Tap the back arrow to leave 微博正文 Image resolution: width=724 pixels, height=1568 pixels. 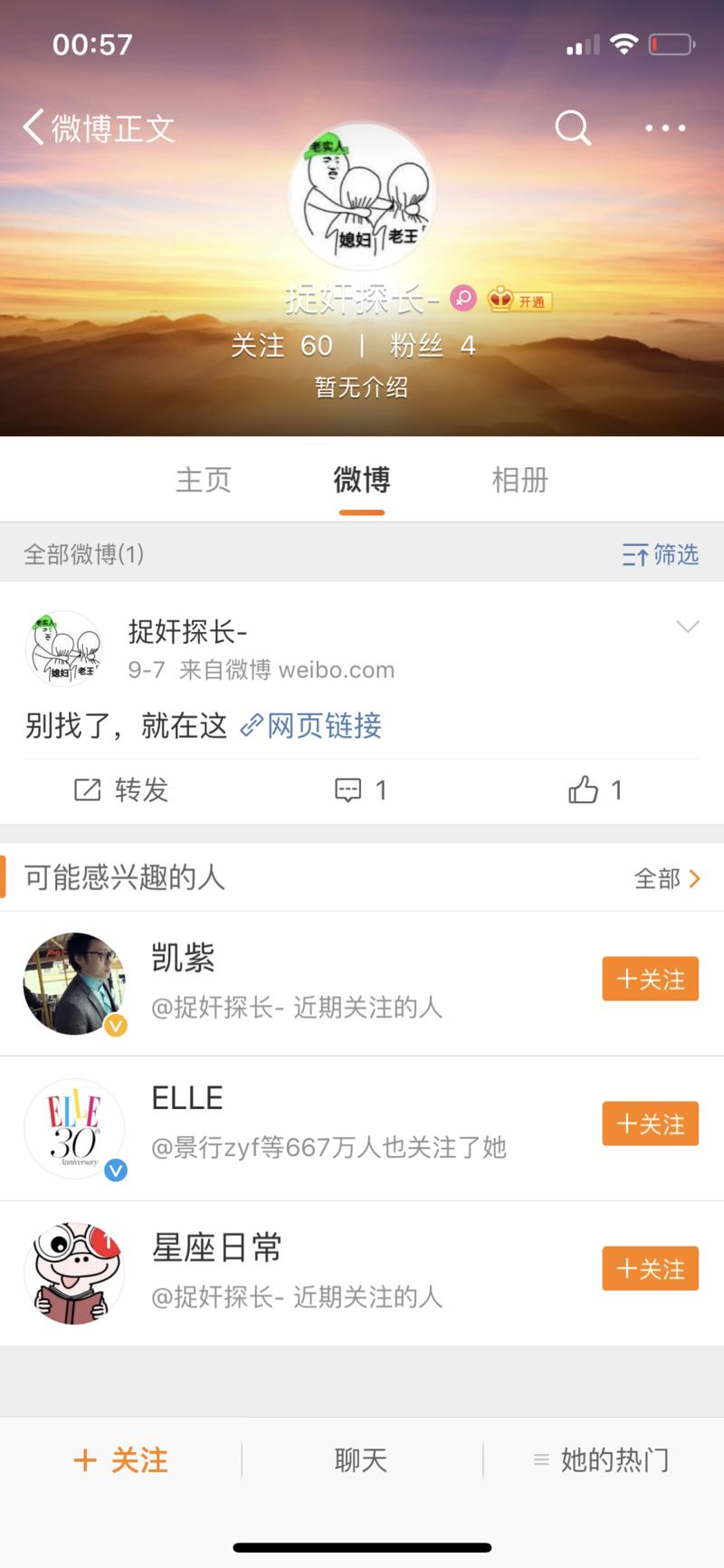click(x=31, y=128)
